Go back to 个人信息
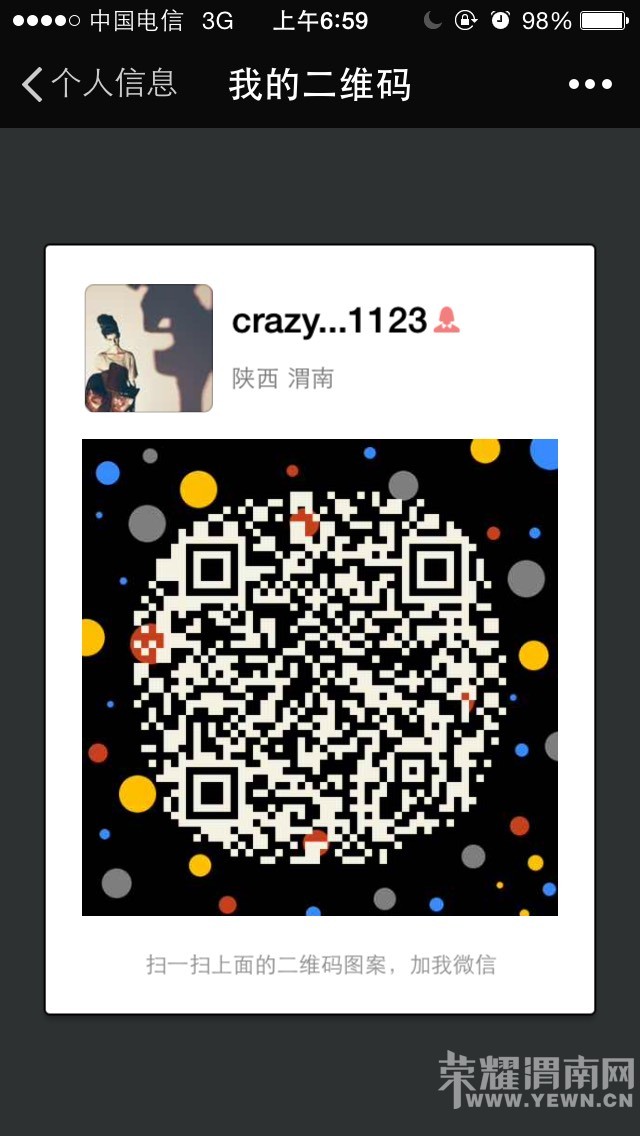 pos(98,84)
